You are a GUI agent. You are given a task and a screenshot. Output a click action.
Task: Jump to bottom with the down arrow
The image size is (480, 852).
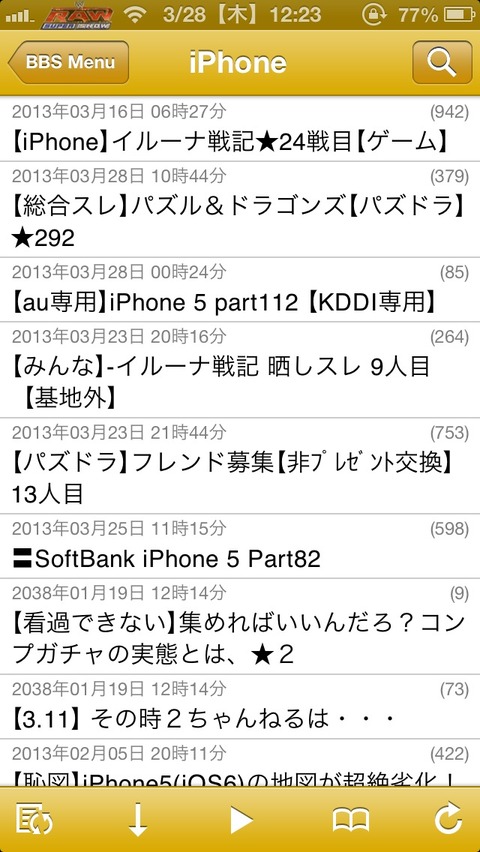(138, 819)
